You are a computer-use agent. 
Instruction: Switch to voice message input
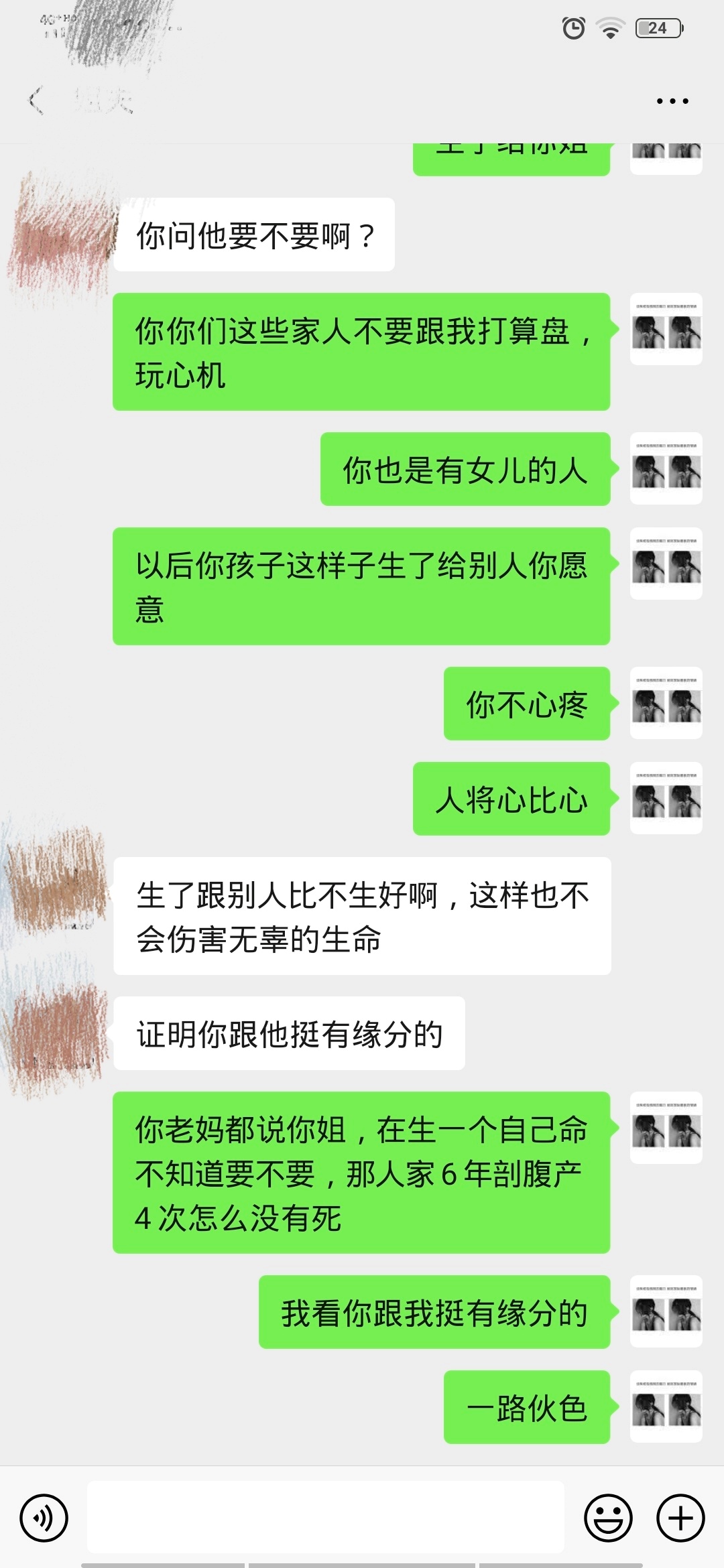pos(44,1518)
